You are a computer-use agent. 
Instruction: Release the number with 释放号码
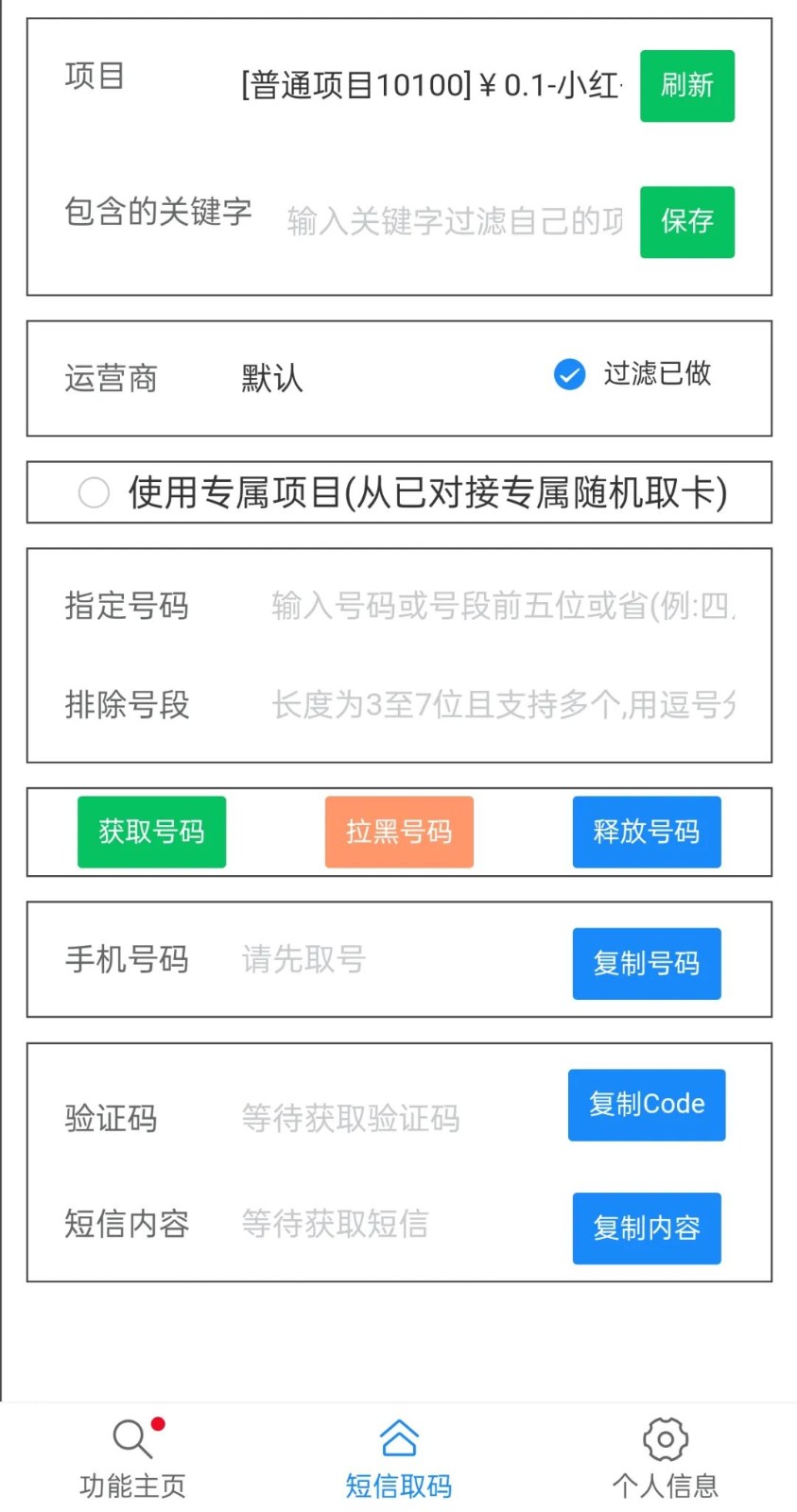[647, 832]
